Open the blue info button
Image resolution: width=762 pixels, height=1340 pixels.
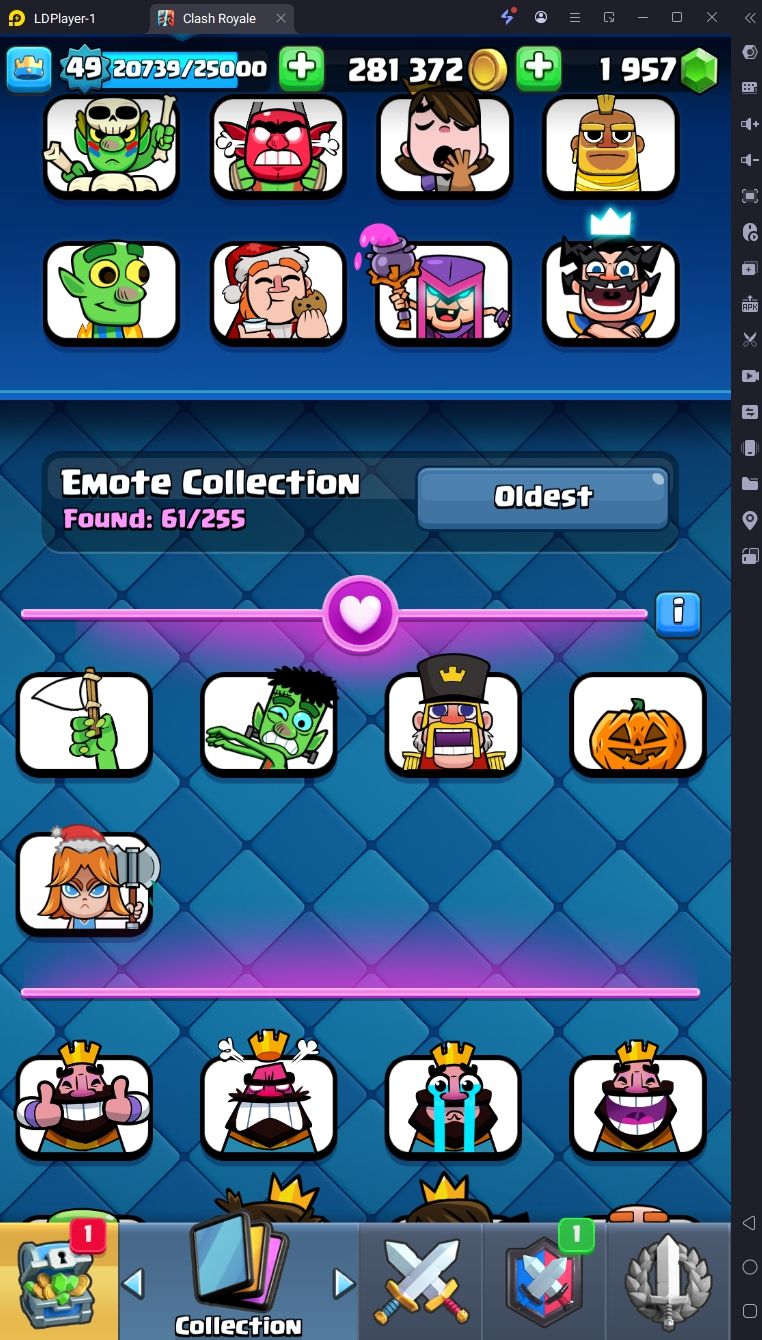(678, 613)
